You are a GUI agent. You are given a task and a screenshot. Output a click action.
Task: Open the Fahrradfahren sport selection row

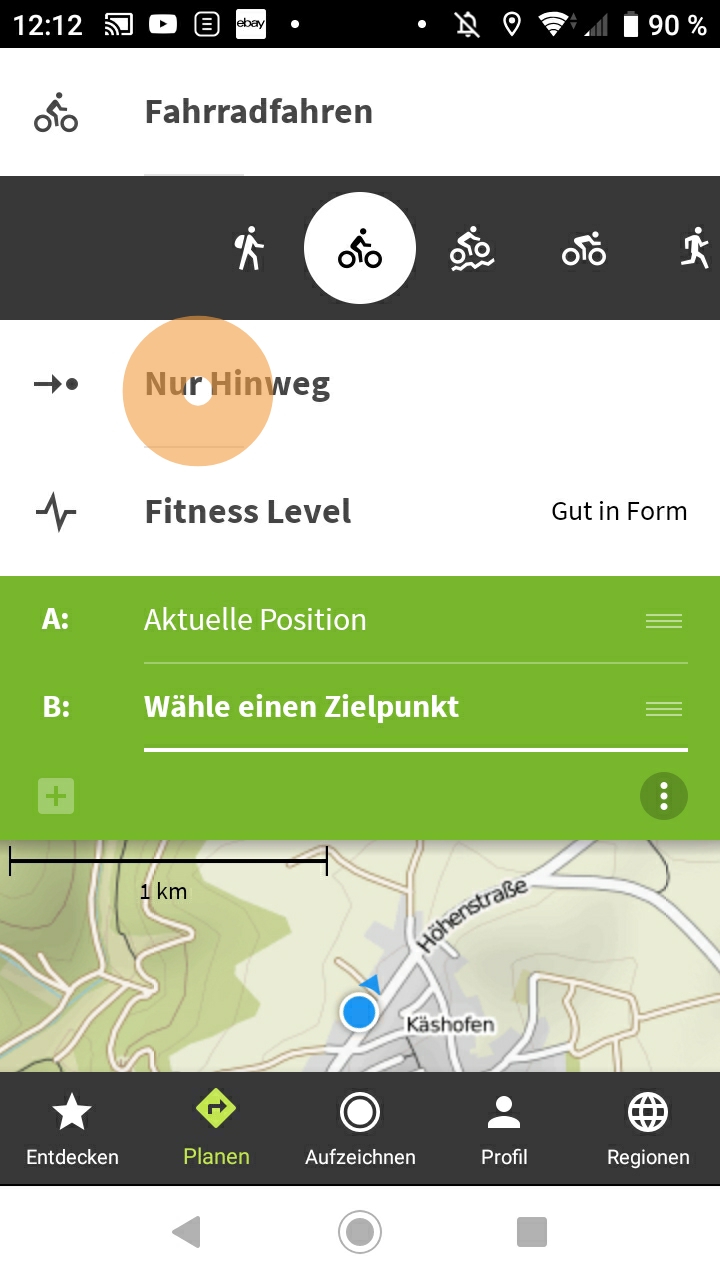click(x=258, y=112)
